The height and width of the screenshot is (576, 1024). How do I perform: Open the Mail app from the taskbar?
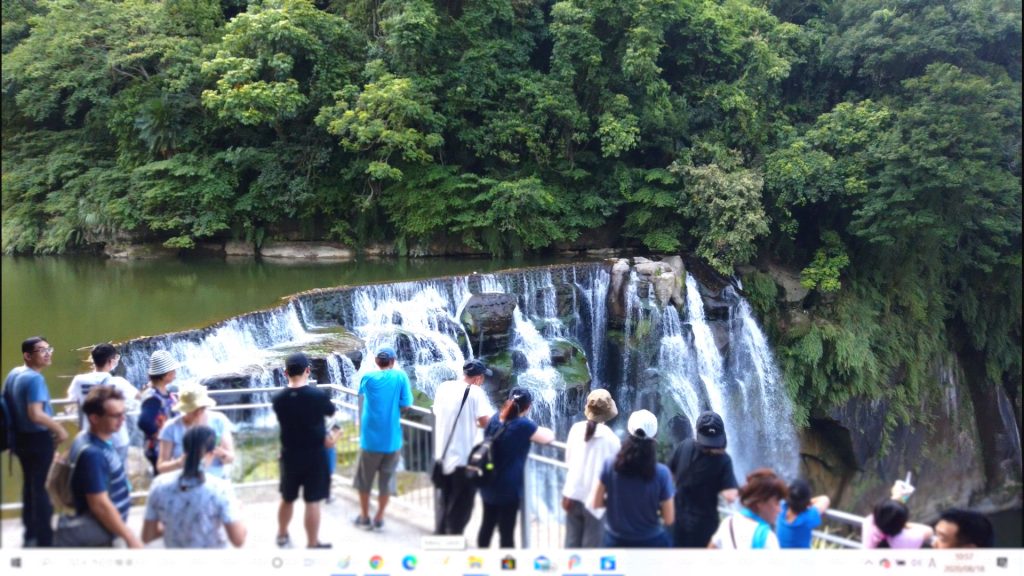[541, 562]
